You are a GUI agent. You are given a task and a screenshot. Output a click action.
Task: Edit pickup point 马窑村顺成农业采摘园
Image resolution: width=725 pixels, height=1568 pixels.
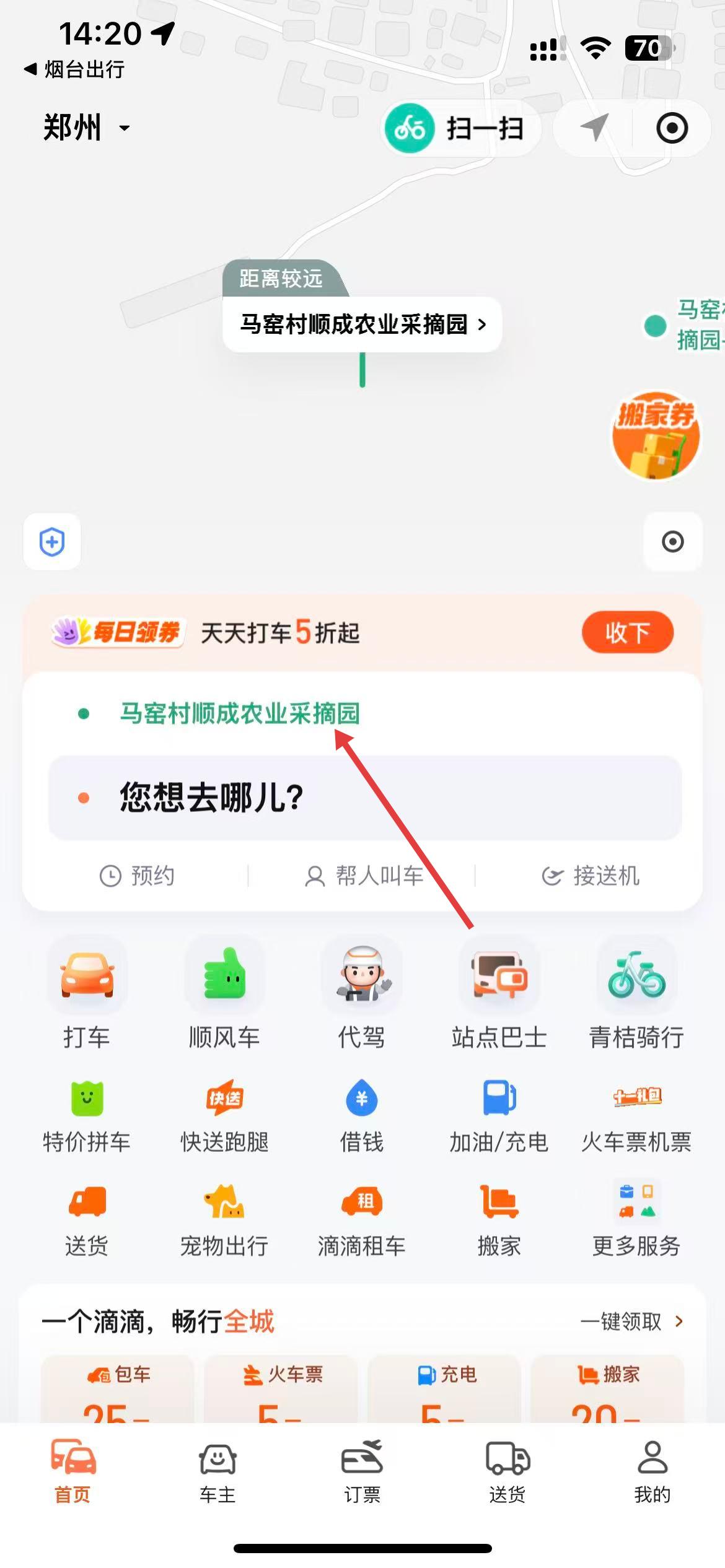(x=239, y=713)
